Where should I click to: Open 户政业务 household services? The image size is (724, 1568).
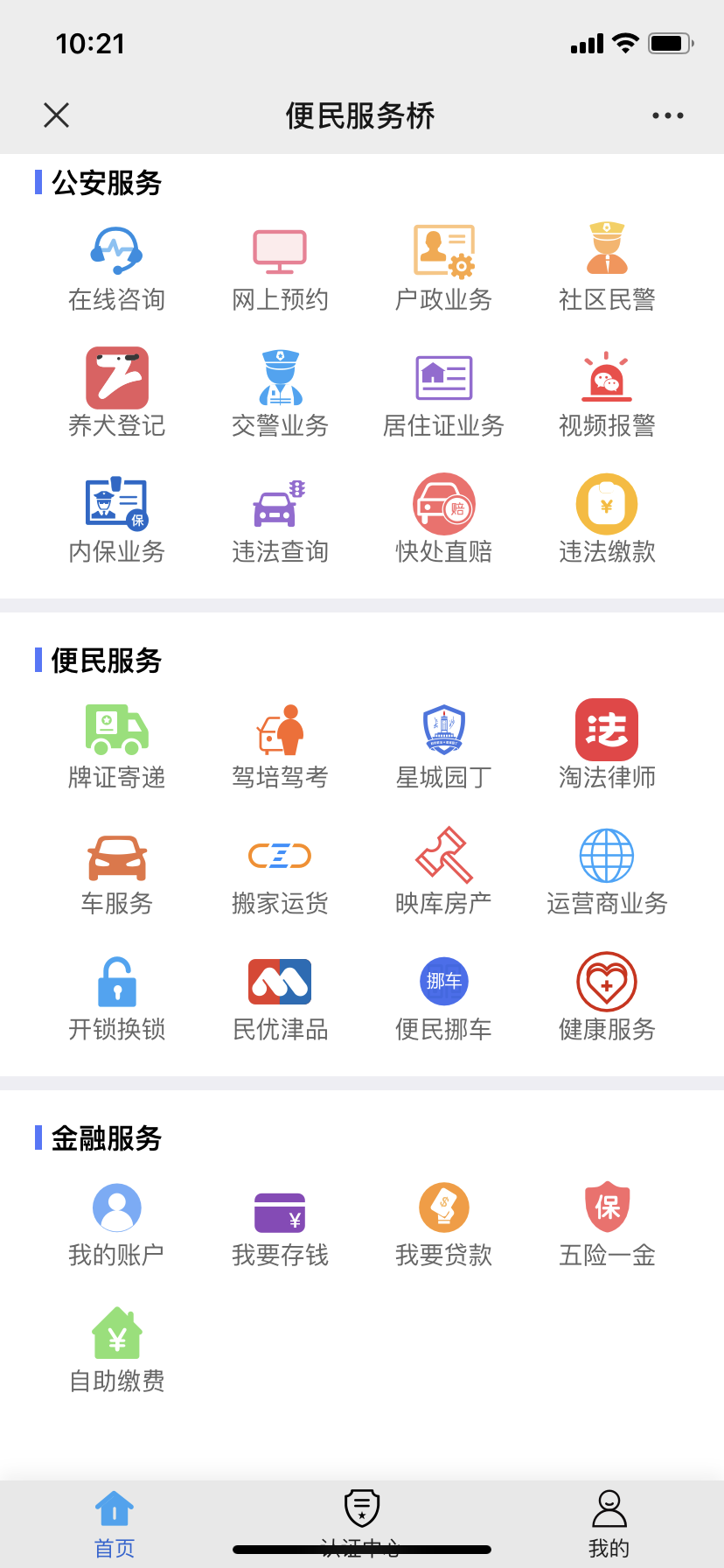tap(443, 269)
